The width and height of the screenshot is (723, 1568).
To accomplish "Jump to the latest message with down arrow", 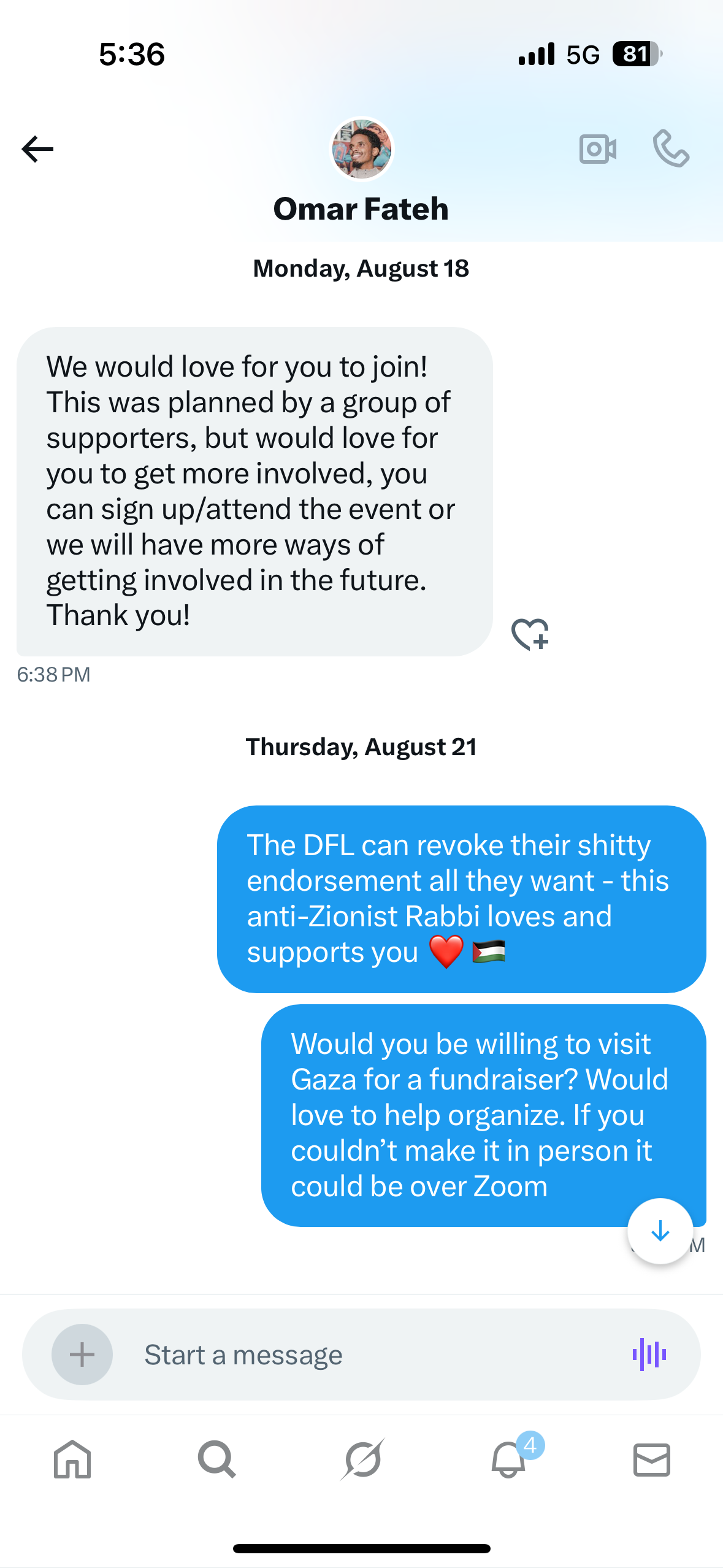I will (x=660, y=1231).
